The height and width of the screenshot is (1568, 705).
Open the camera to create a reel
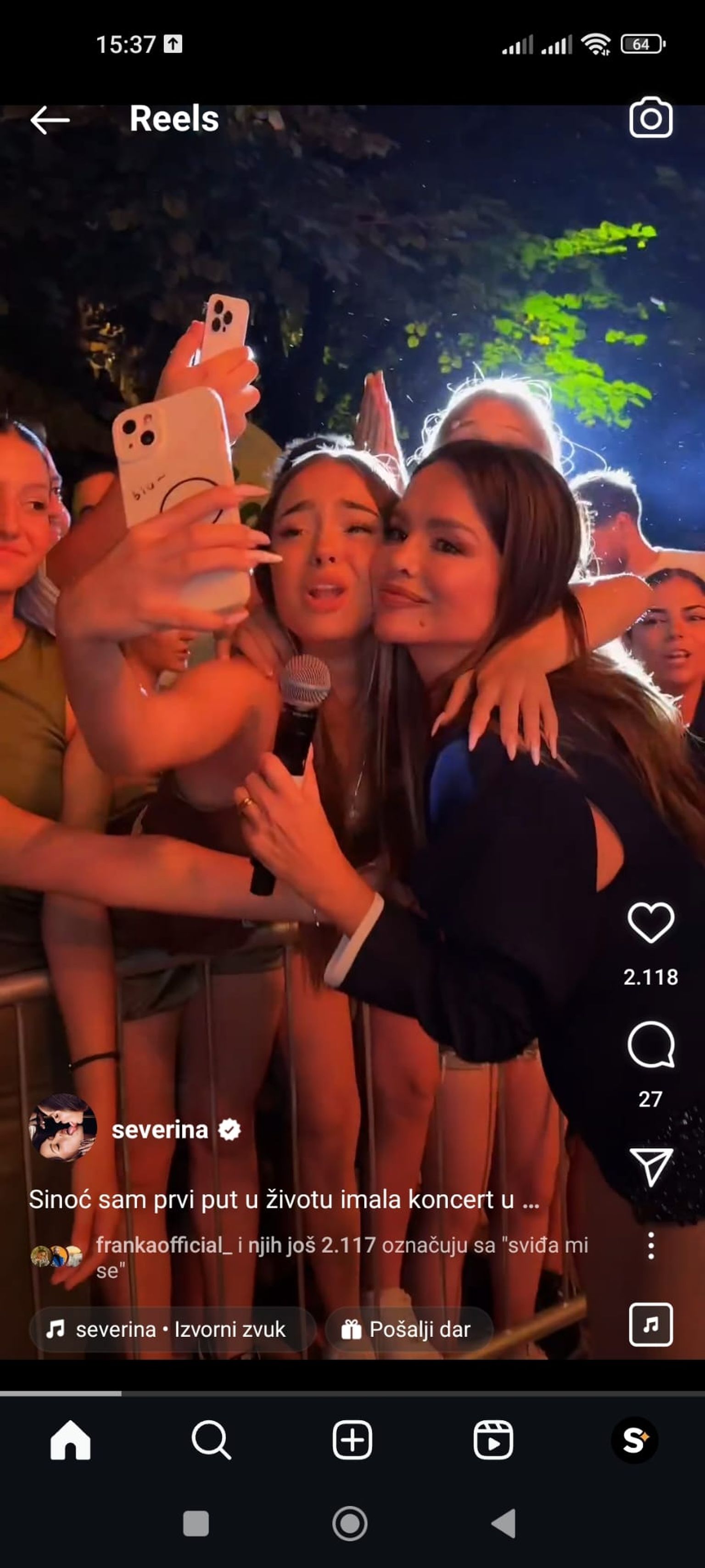(650, 118)
